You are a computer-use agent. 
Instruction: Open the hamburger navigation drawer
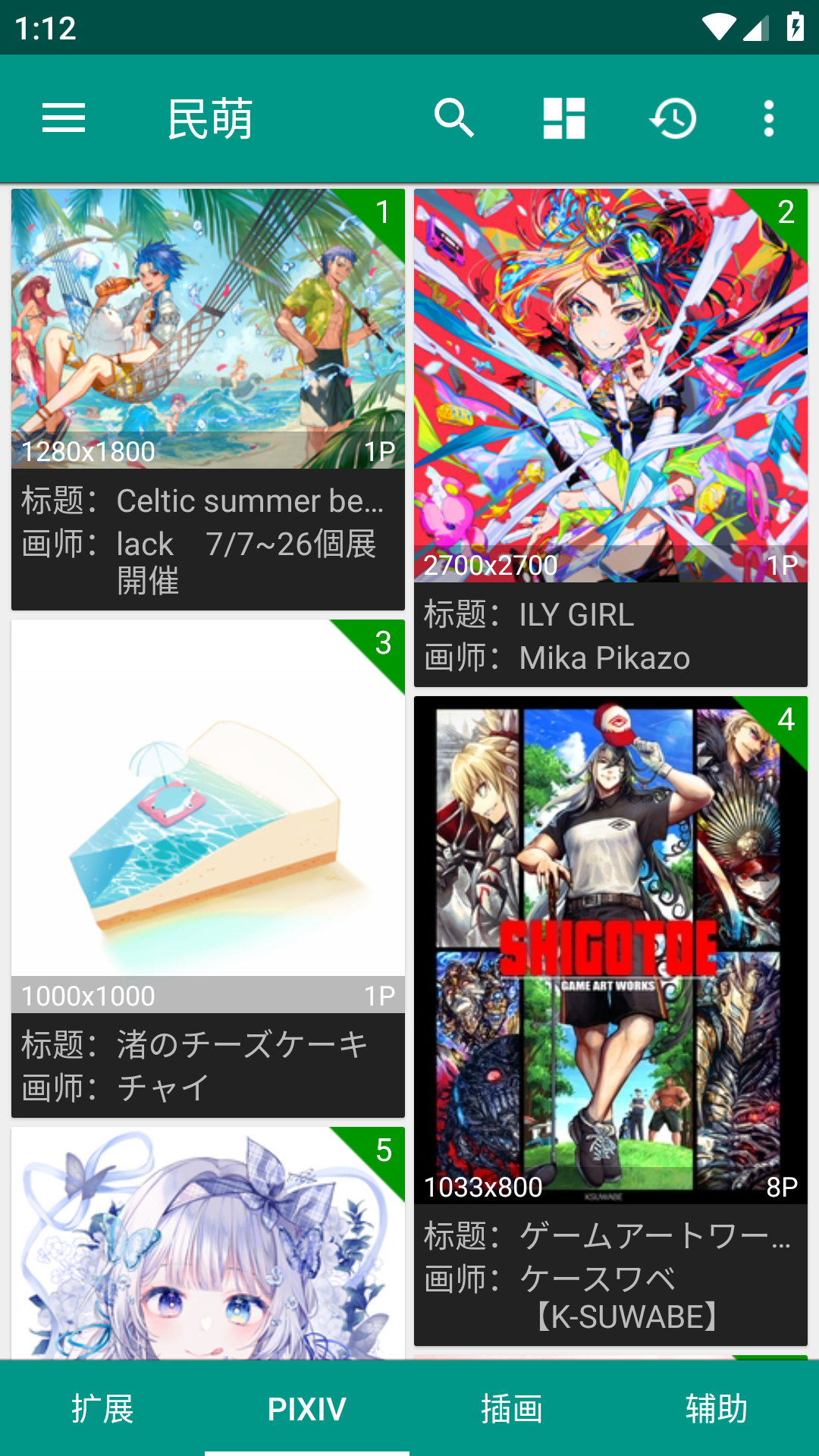click(64, 118)
